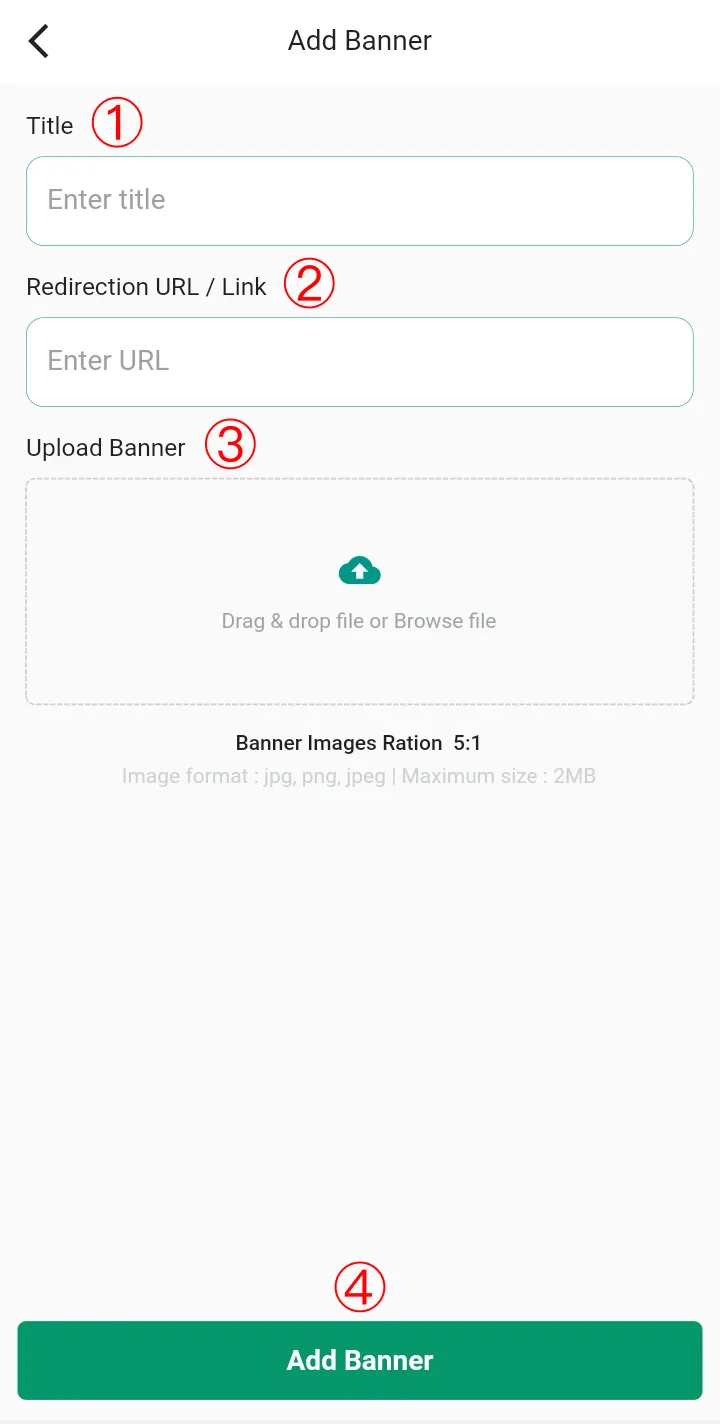
Task: Go back using the top-left arrow
Action: click(x=39, y=41)
